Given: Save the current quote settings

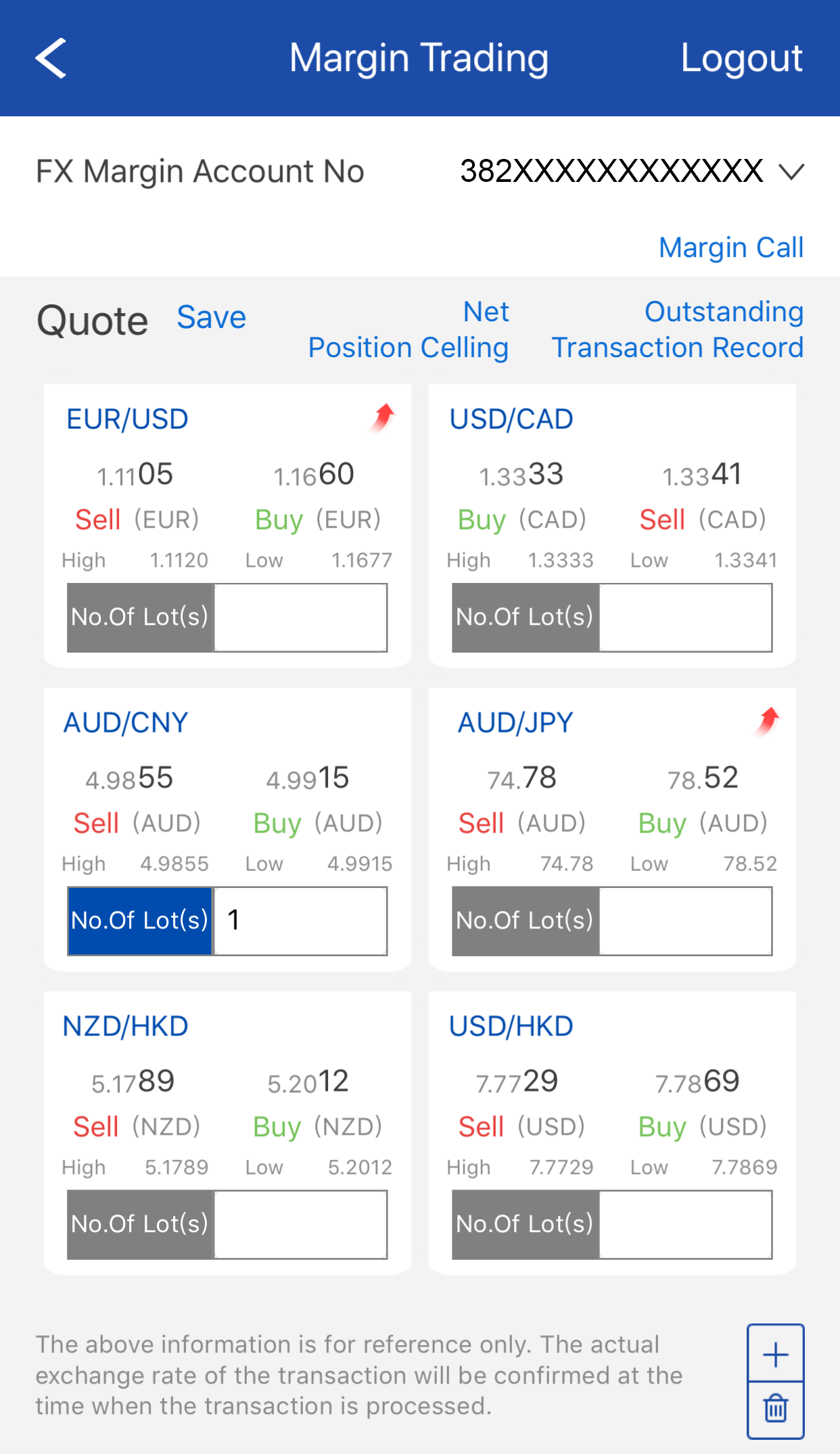Looking at the screenshot, I should [x=211, y=317].
